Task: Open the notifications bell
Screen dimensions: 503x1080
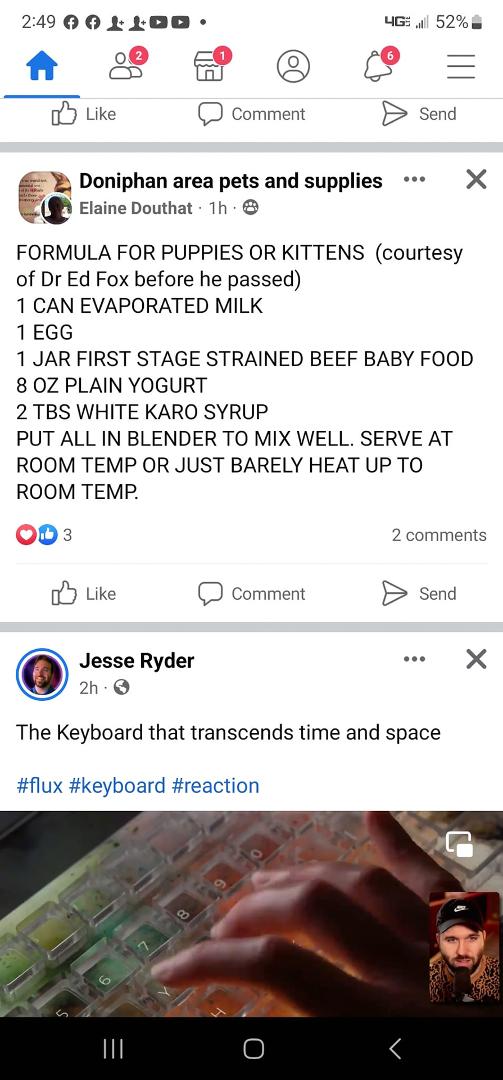Action: tap(380, 65)
